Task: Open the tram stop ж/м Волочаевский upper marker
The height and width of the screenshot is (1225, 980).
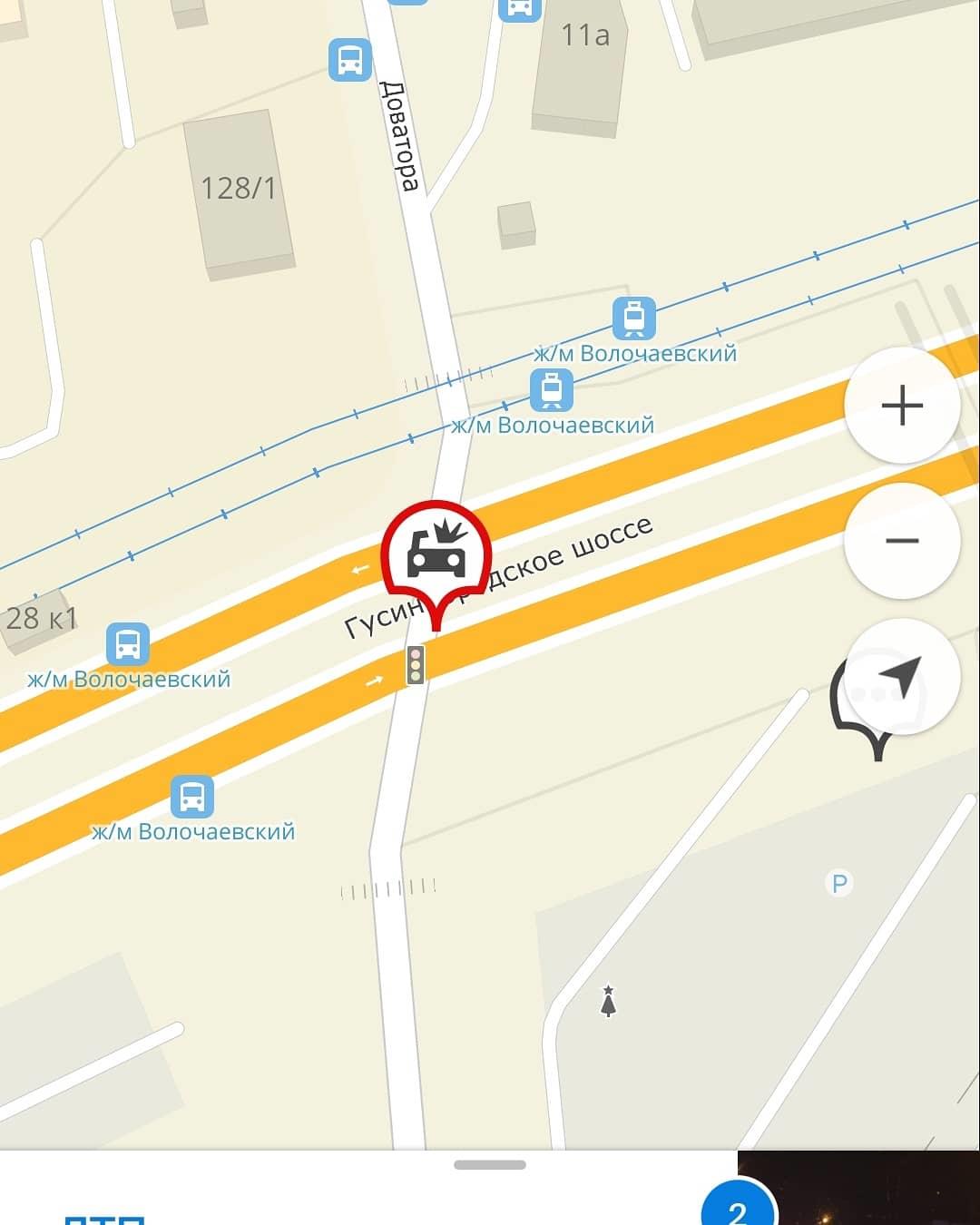Action: [x=633, y=318]
